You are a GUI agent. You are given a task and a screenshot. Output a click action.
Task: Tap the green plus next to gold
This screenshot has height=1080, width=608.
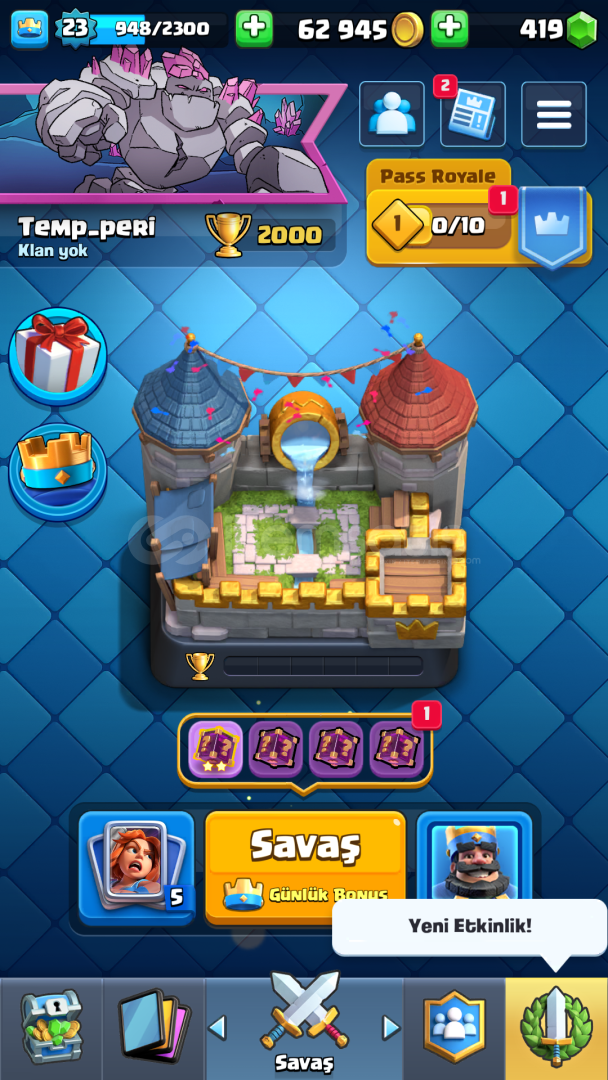(x=254, y=29)
